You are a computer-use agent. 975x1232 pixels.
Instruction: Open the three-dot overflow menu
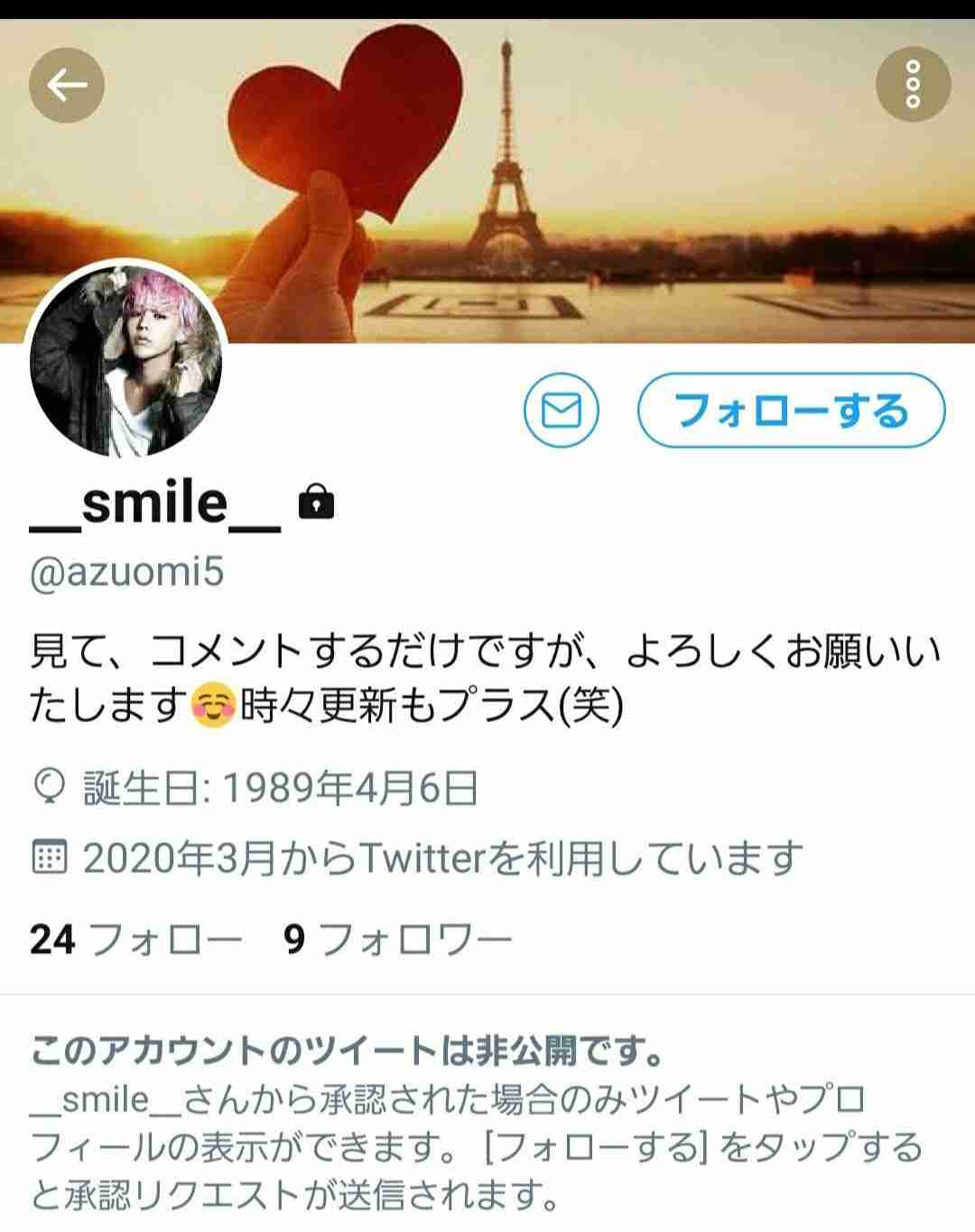point(913,85)
